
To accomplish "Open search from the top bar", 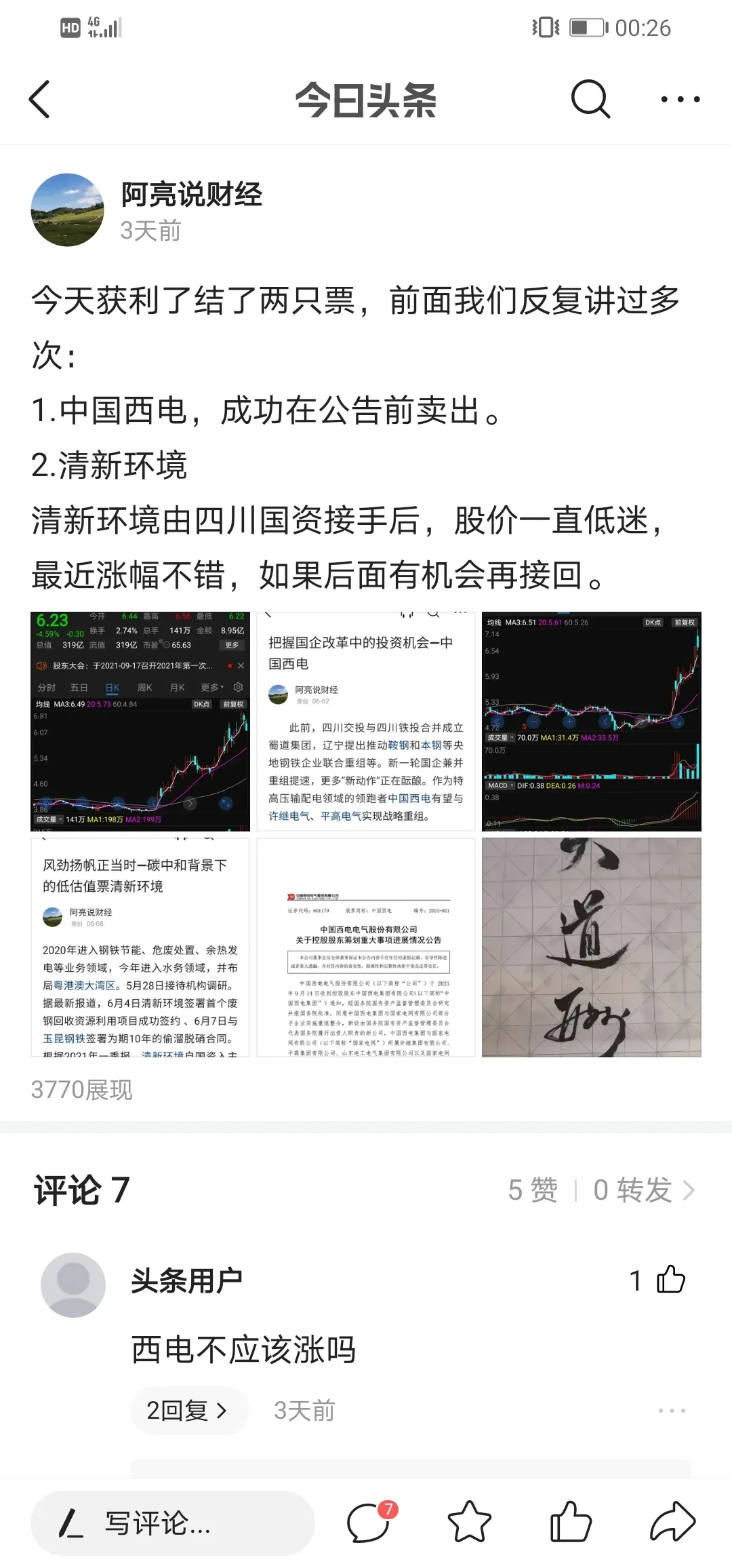I will [590, 99].
